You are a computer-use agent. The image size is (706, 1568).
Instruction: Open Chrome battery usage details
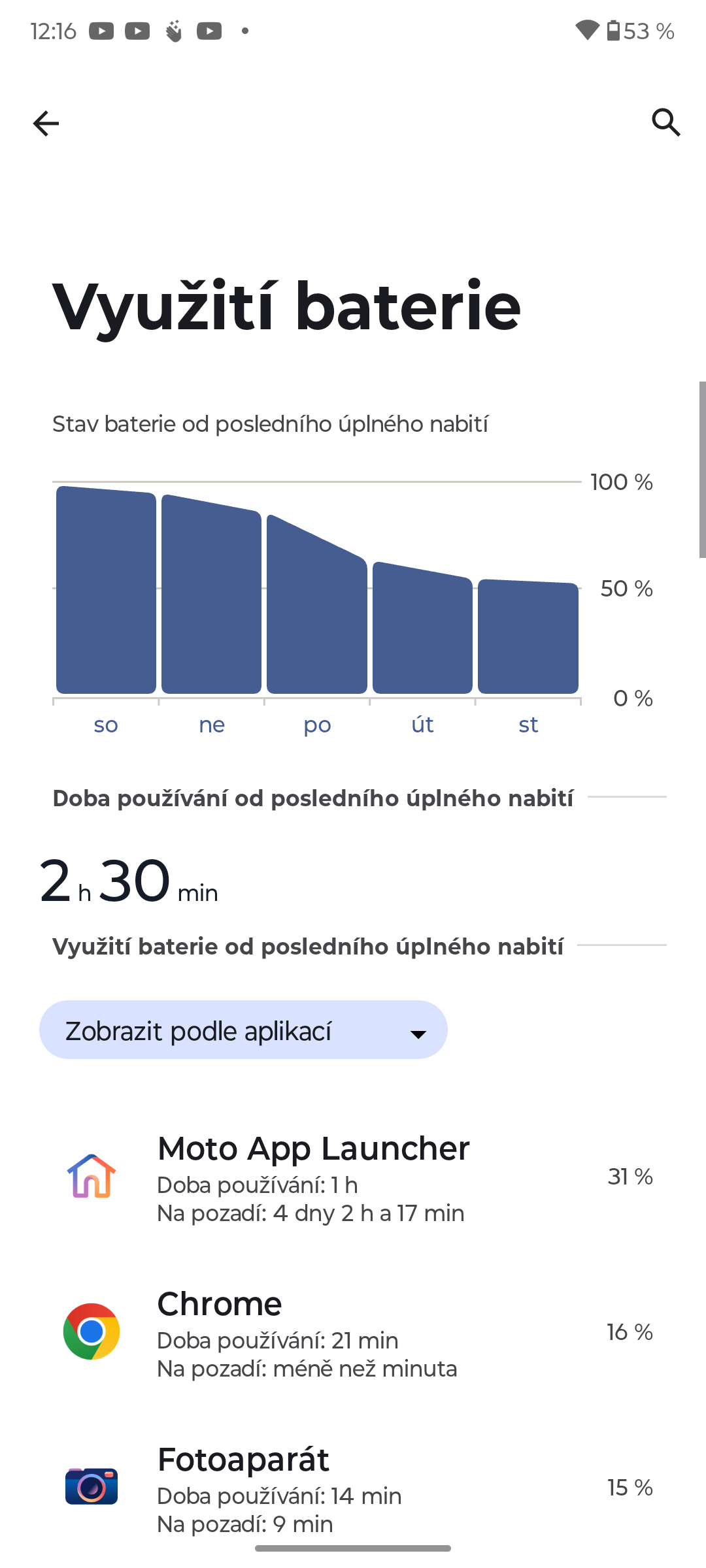tap(353, 1333)
